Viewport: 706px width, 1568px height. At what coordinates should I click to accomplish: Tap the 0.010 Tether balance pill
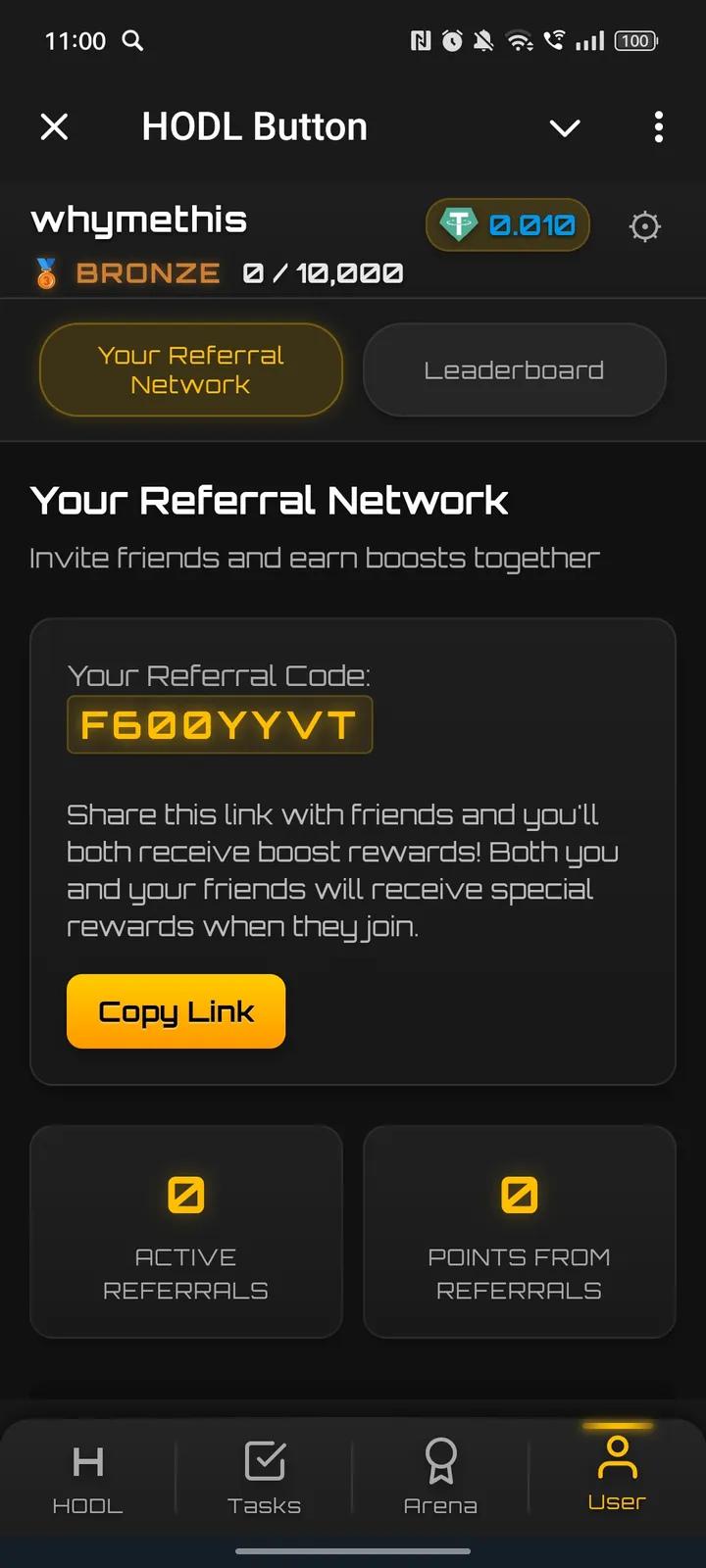point(508,225)
